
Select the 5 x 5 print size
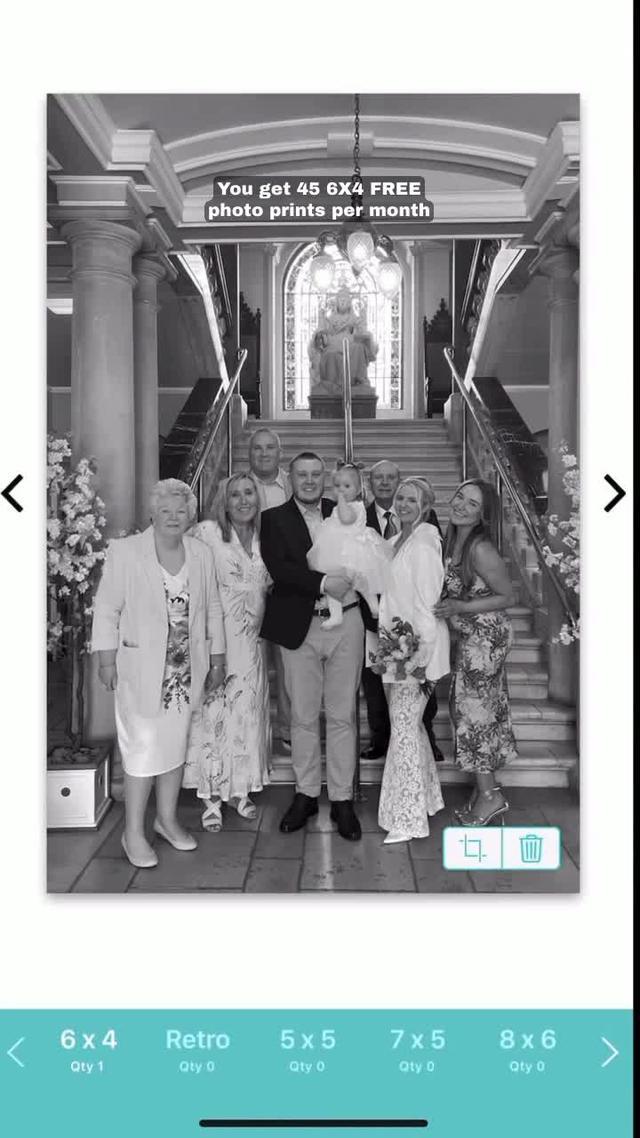307,1049
